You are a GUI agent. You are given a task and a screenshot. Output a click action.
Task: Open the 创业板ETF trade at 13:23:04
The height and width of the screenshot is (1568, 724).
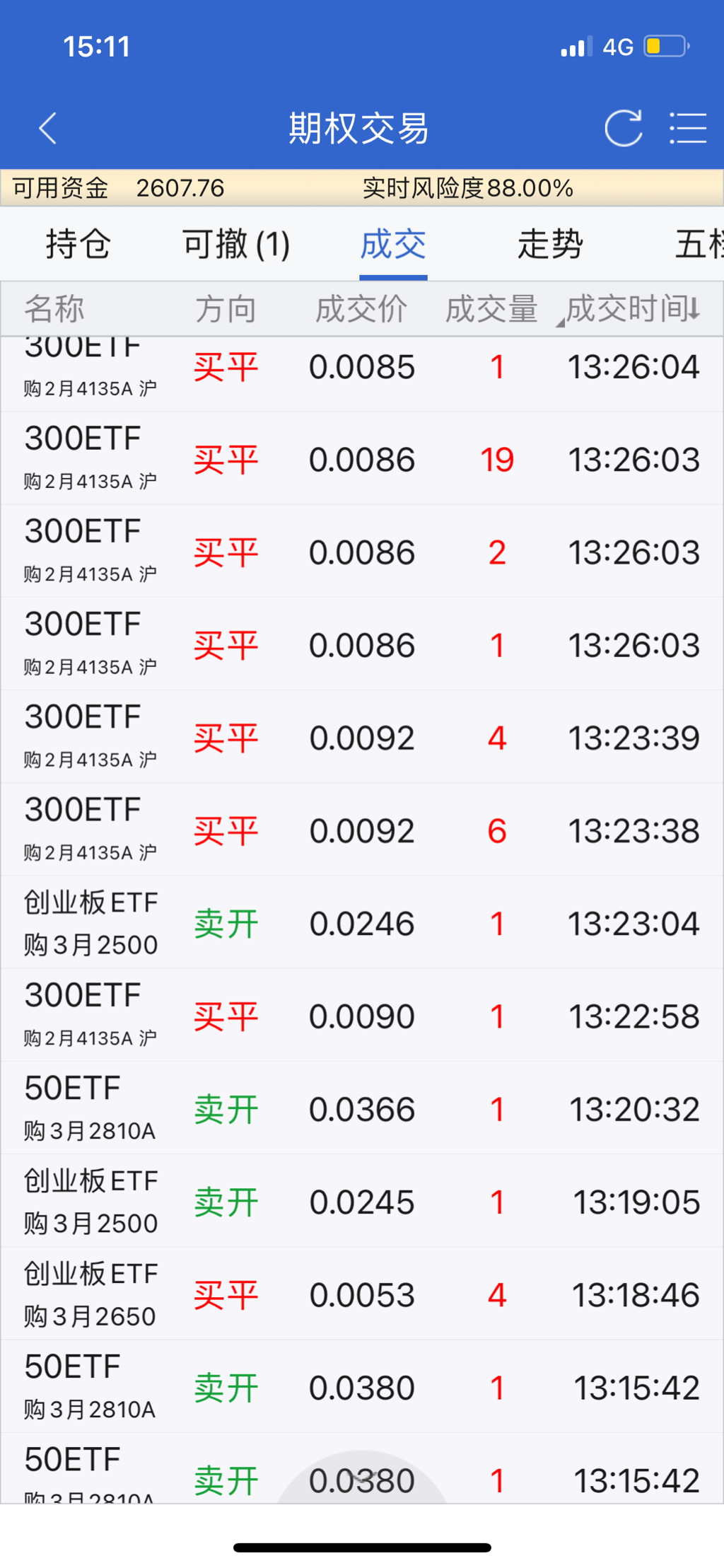(362, 924)
